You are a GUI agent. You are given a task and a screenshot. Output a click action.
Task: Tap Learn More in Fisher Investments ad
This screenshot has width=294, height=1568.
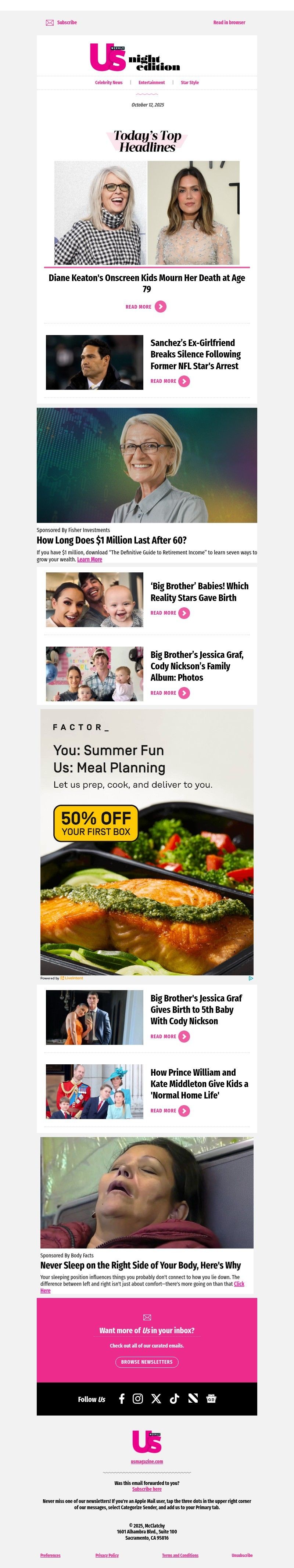[x=89, y=560]
